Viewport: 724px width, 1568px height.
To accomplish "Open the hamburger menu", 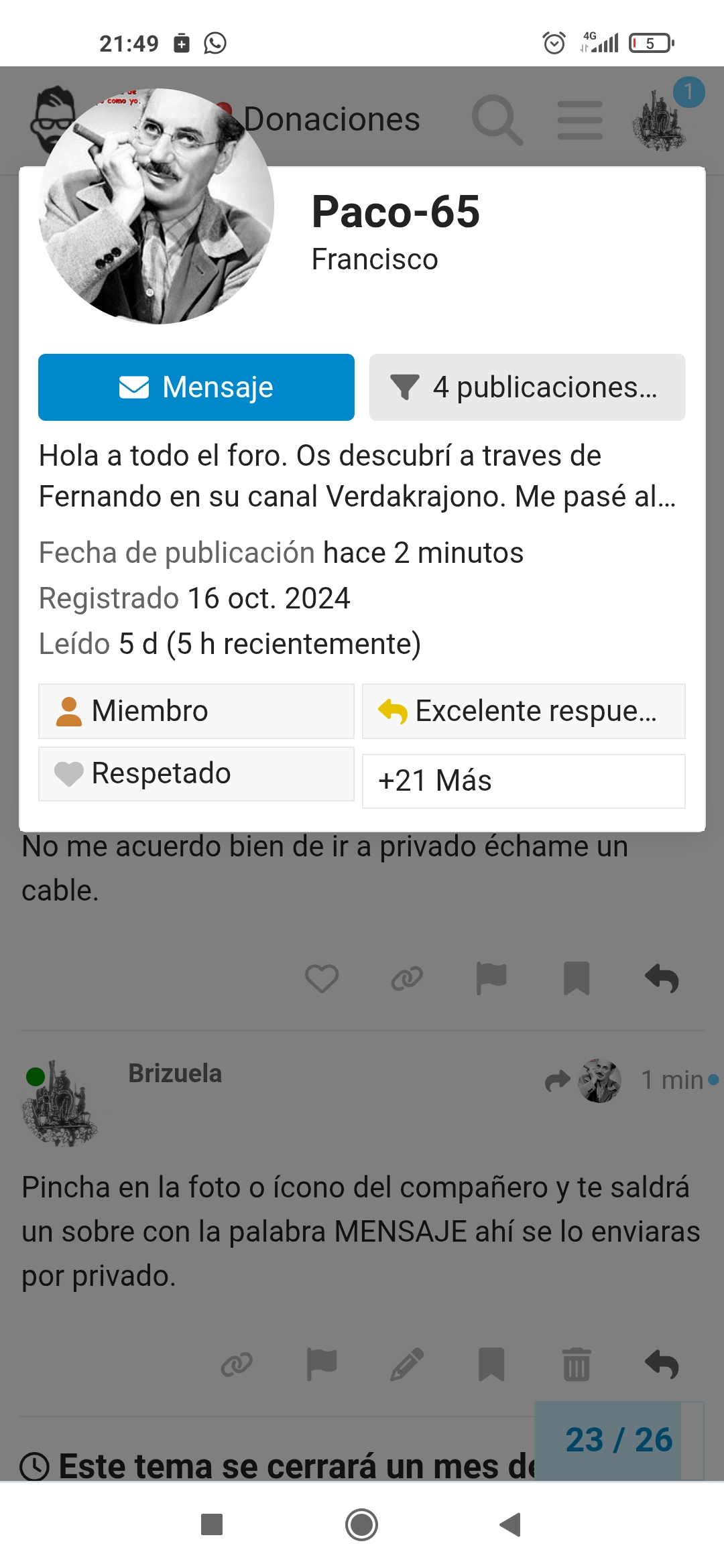I will coord(580,121).
